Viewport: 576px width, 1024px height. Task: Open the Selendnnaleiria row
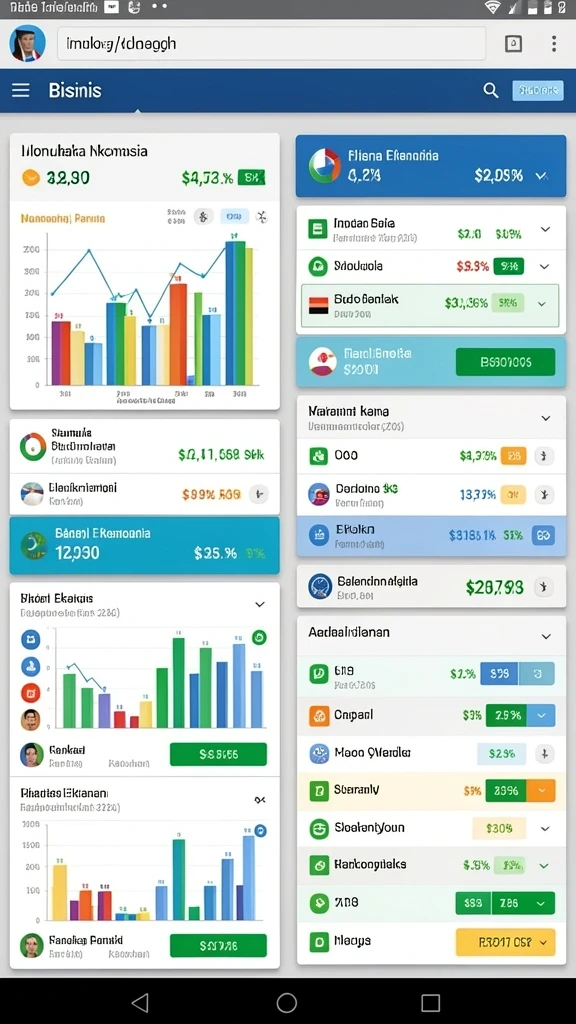point(432,586)
